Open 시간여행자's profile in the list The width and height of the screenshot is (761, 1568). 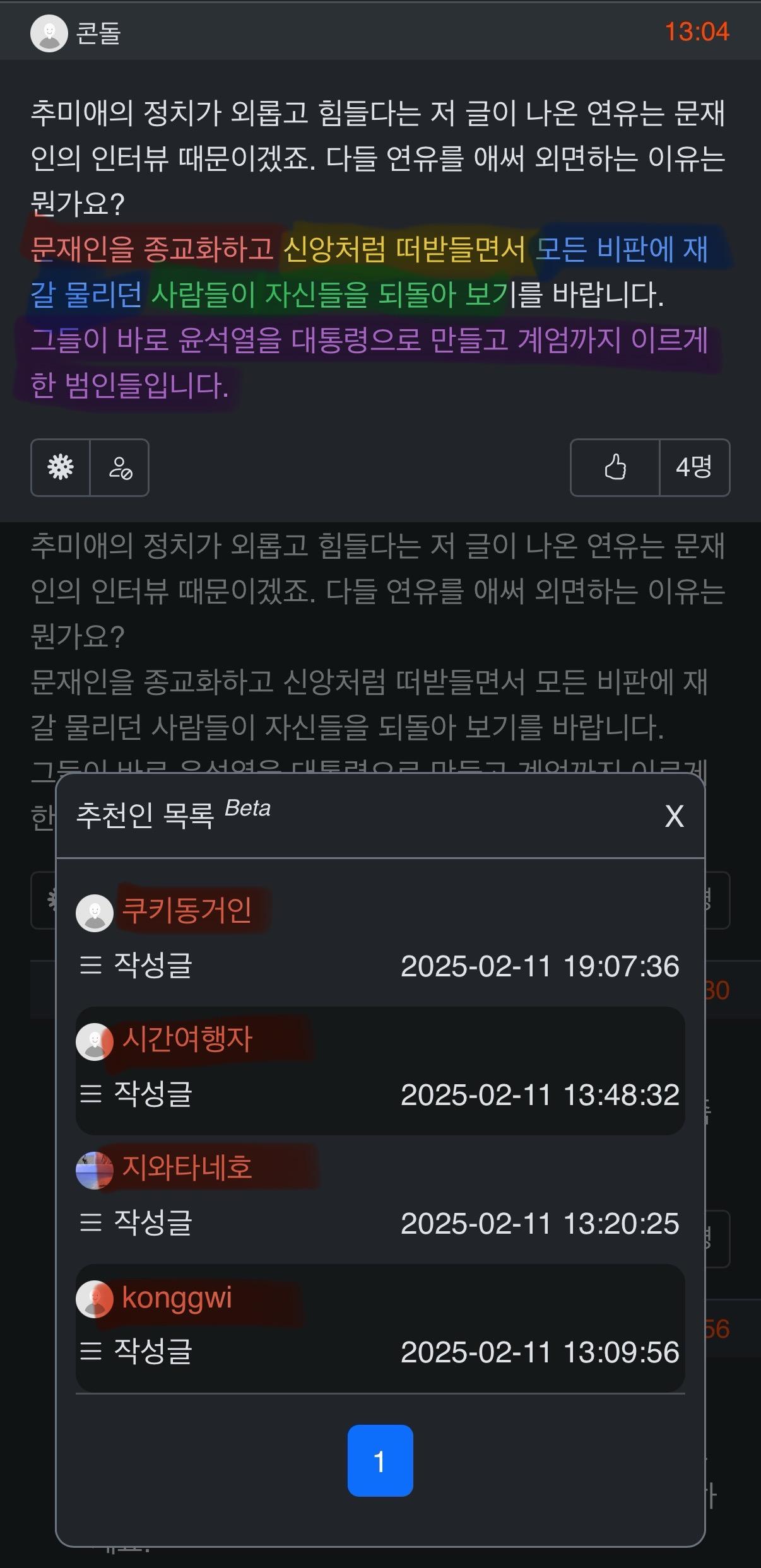[186, 1039]
